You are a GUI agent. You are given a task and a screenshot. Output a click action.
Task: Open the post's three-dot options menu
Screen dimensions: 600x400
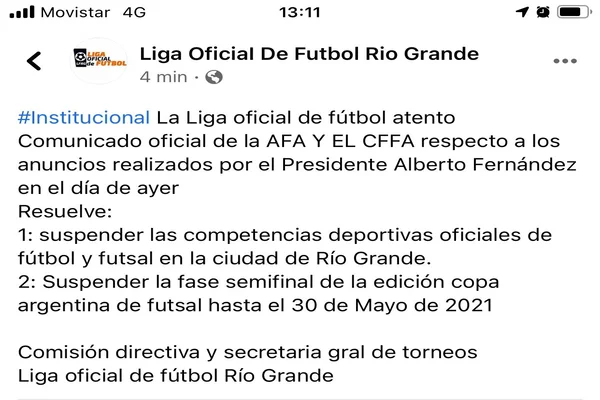pyautogui.click(x=565, y=62)
